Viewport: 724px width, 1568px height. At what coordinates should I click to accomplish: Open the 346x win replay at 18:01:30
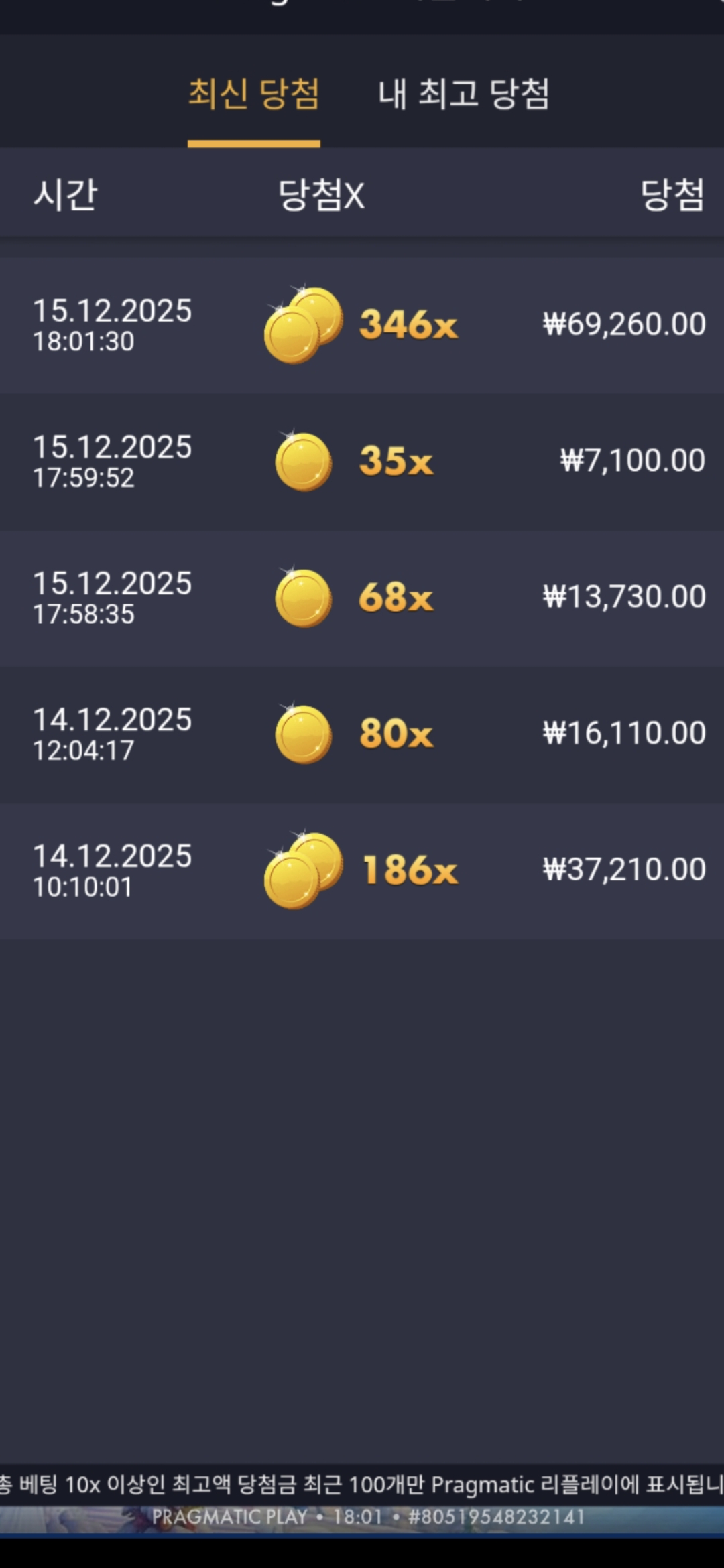pos(362,326)
